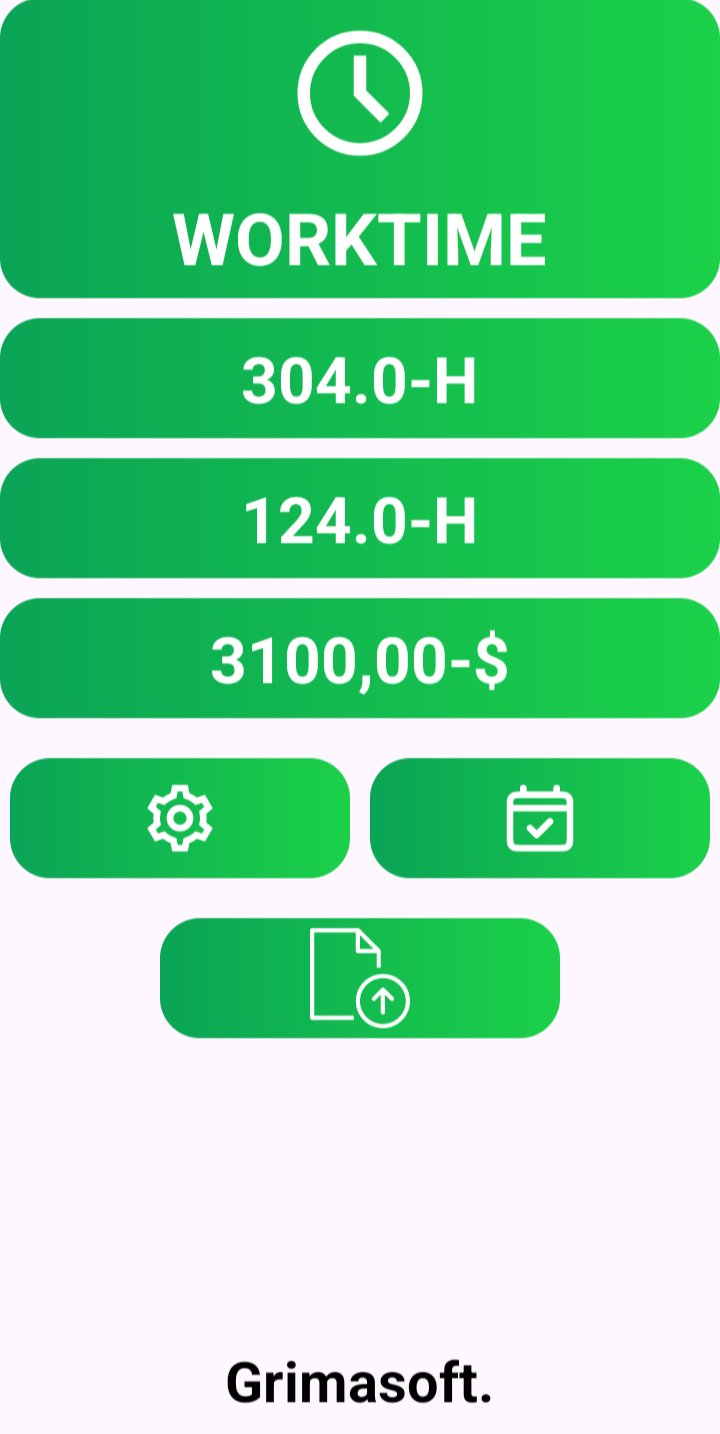Tap the gear icon to configure work hours
This screenshot has height=1434, width=720.
click(x=180, y=817)
